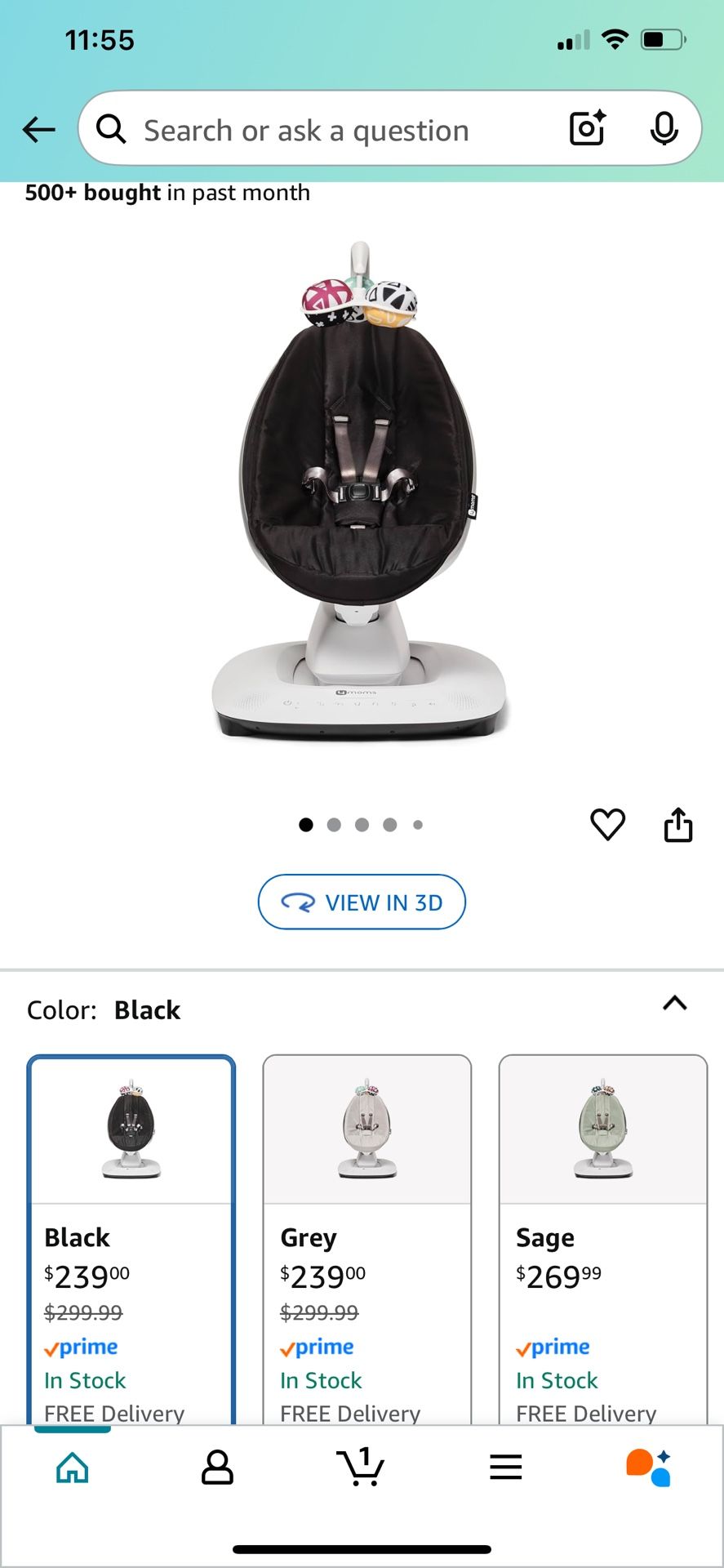Viewport: 724px width, 1568px height.
Task: Open the account profile tab
Action: point(217,1468)
